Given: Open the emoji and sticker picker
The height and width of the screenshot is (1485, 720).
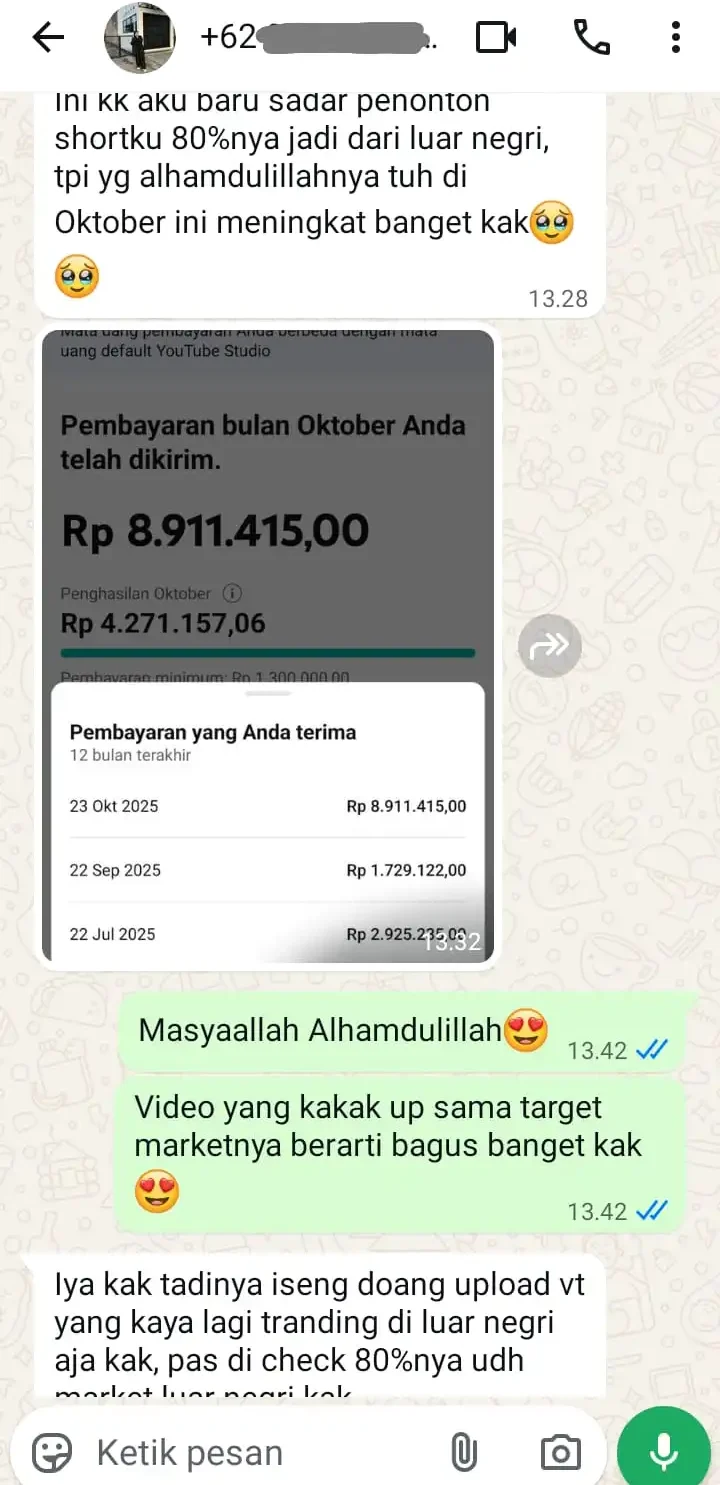Looking at the screenshot, I should 53,1452.
